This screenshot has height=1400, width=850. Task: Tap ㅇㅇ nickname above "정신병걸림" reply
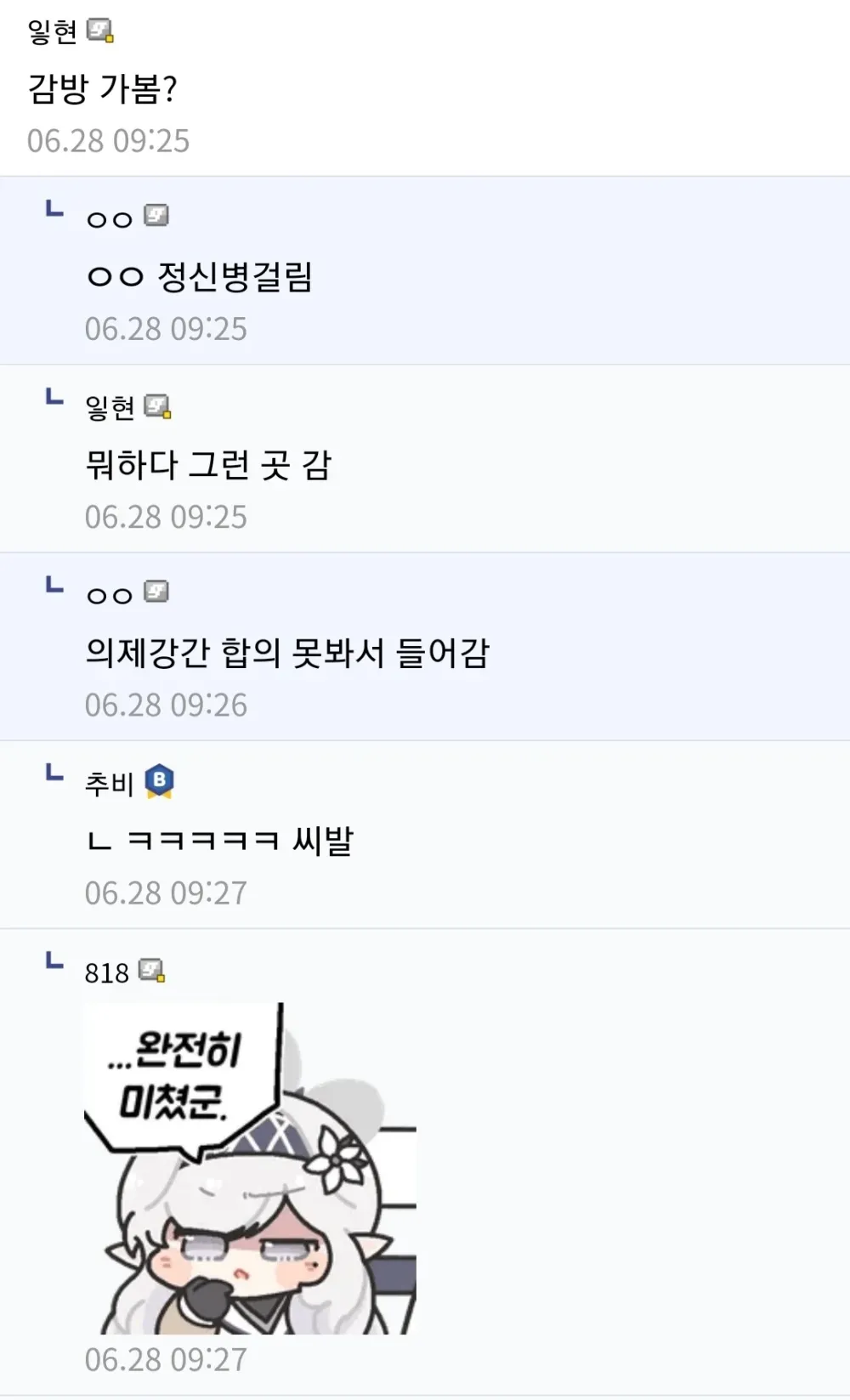pyautogui.click(x=110, y=219)
